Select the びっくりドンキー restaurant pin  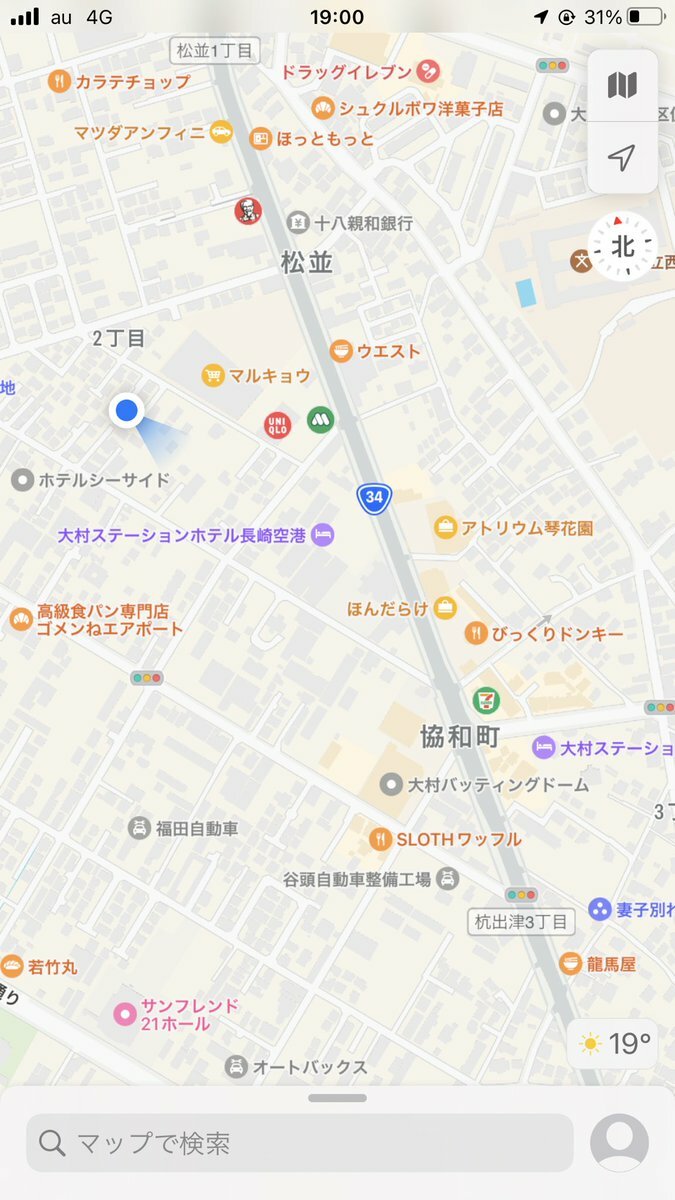476,634
